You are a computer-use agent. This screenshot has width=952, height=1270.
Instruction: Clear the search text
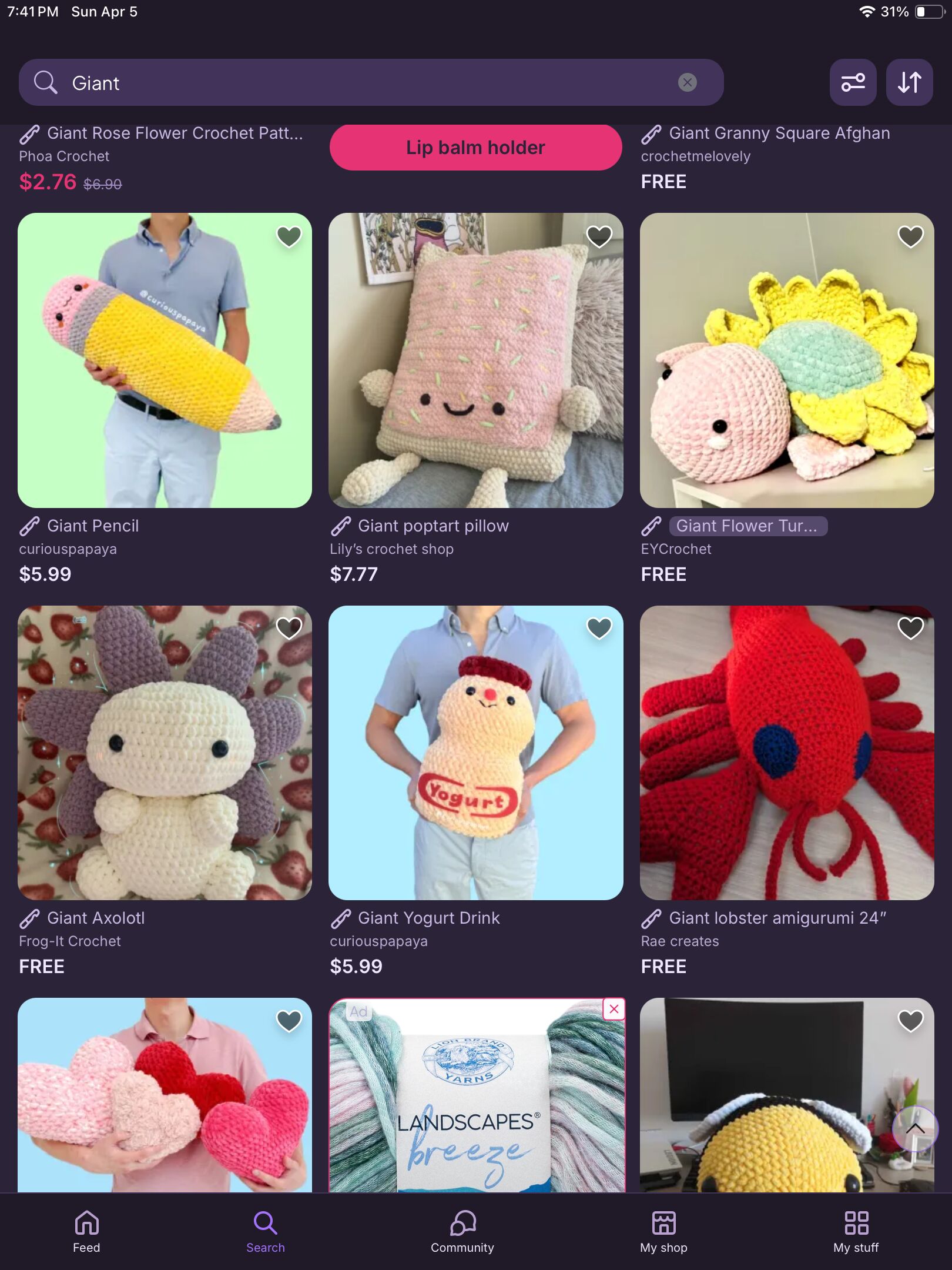tap(687, 82)
